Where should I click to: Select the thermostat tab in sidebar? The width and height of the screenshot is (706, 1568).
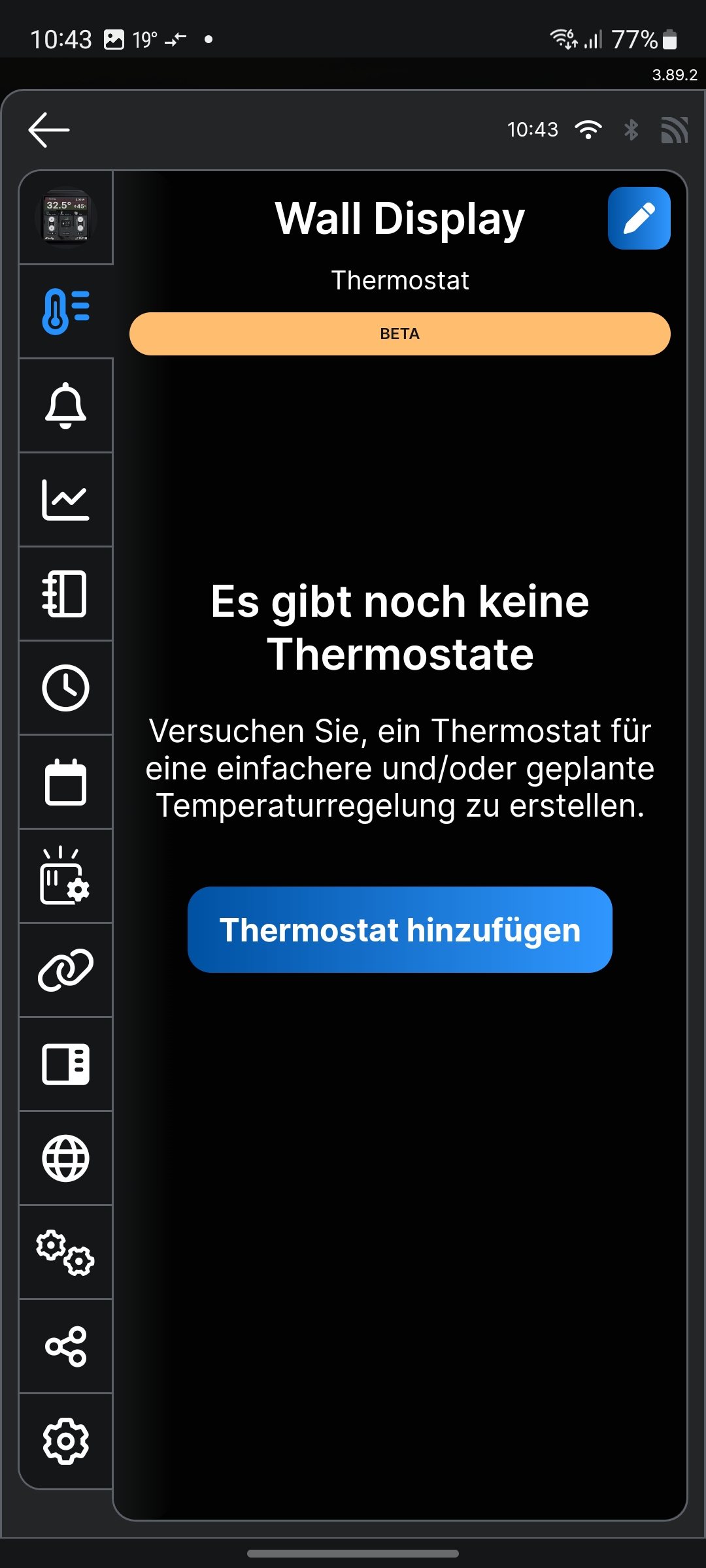[x=66, y=312]
